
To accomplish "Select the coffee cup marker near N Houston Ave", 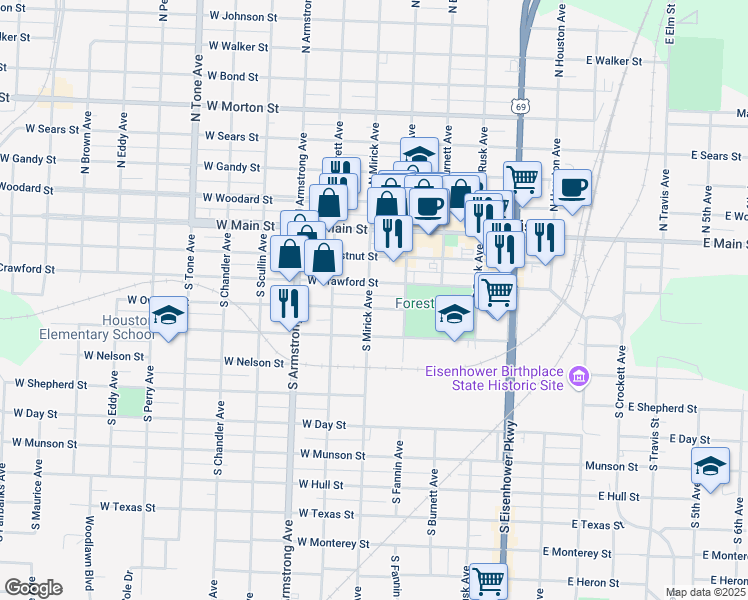I will (x=572, y=192).
